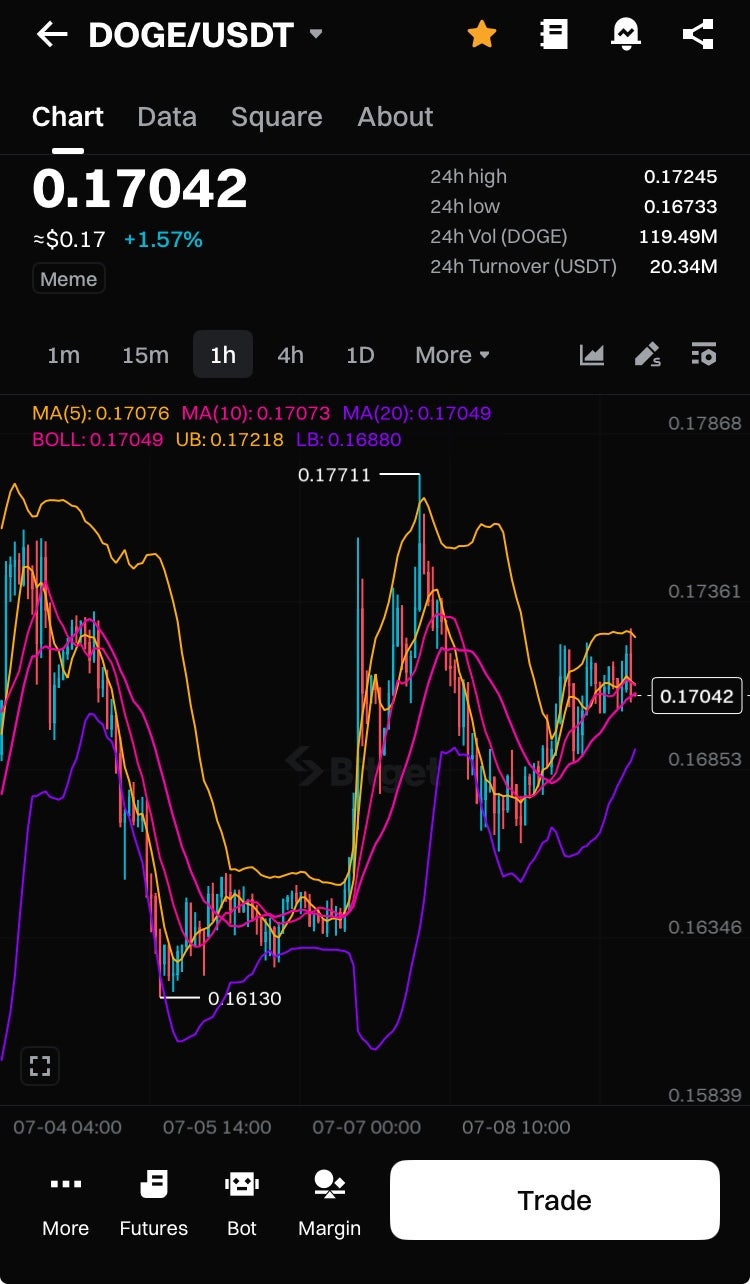Click the price alert bell icon

tap(625, 33)
